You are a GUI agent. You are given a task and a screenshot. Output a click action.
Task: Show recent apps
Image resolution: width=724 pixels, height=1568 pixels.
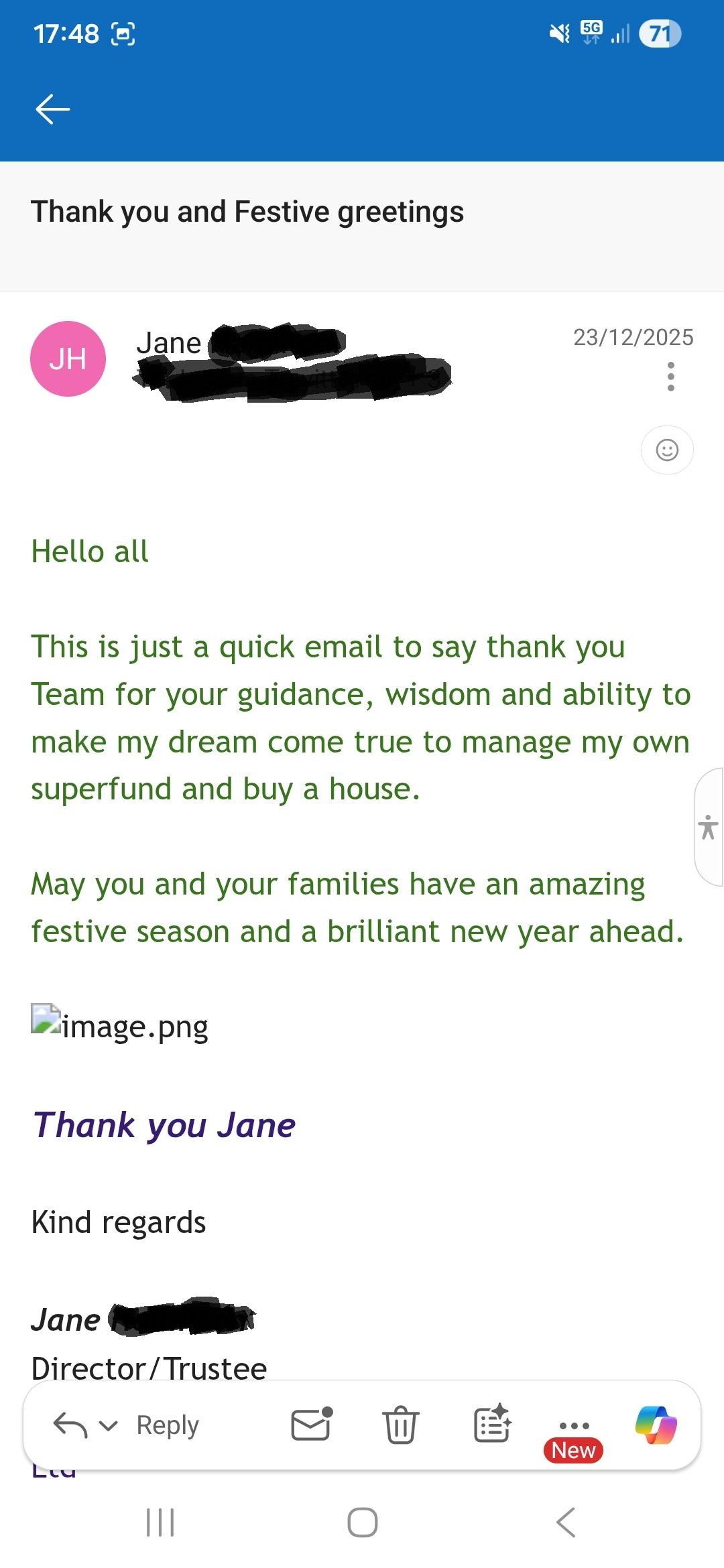(160, 1522)
